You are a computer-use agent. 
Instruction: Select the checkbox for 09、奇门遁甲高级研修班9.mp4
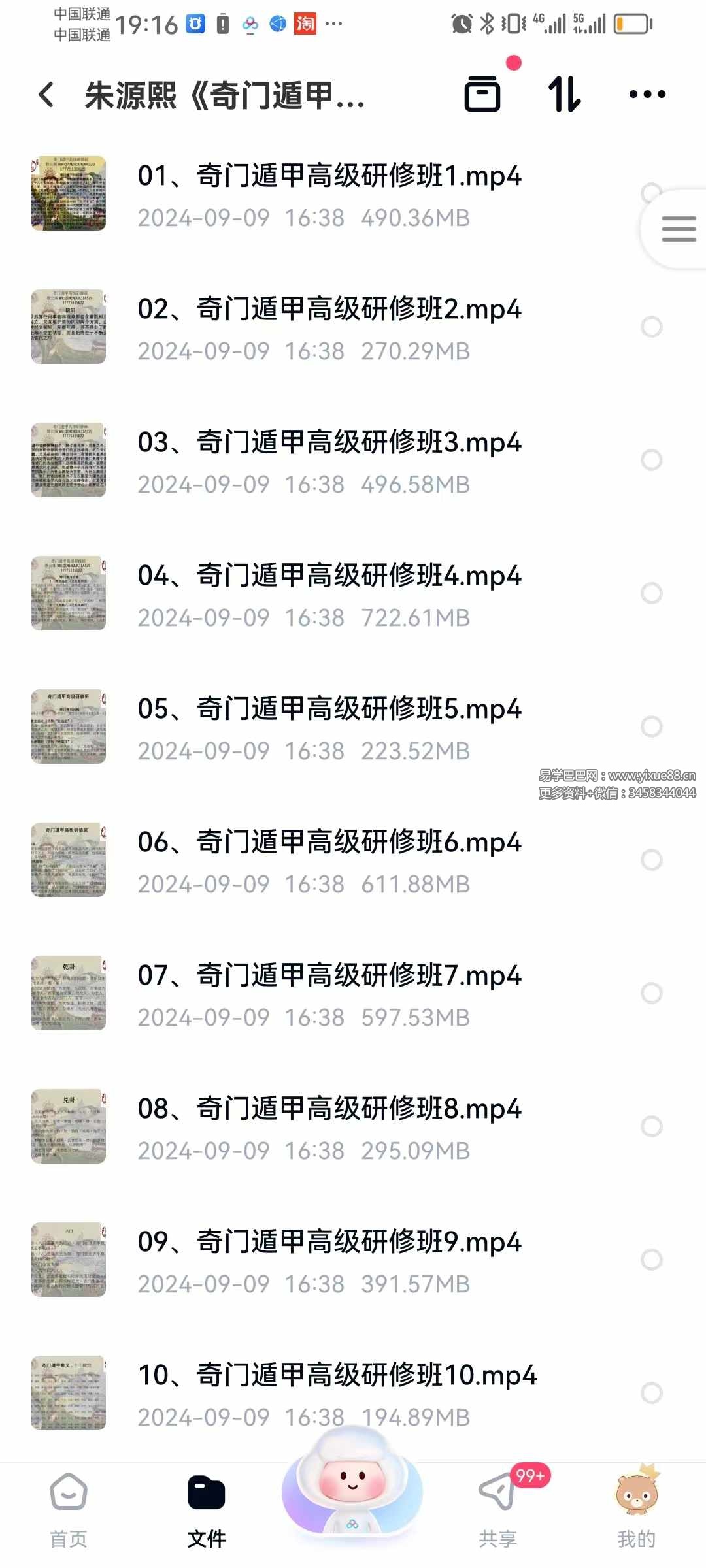pos(651,1260)
